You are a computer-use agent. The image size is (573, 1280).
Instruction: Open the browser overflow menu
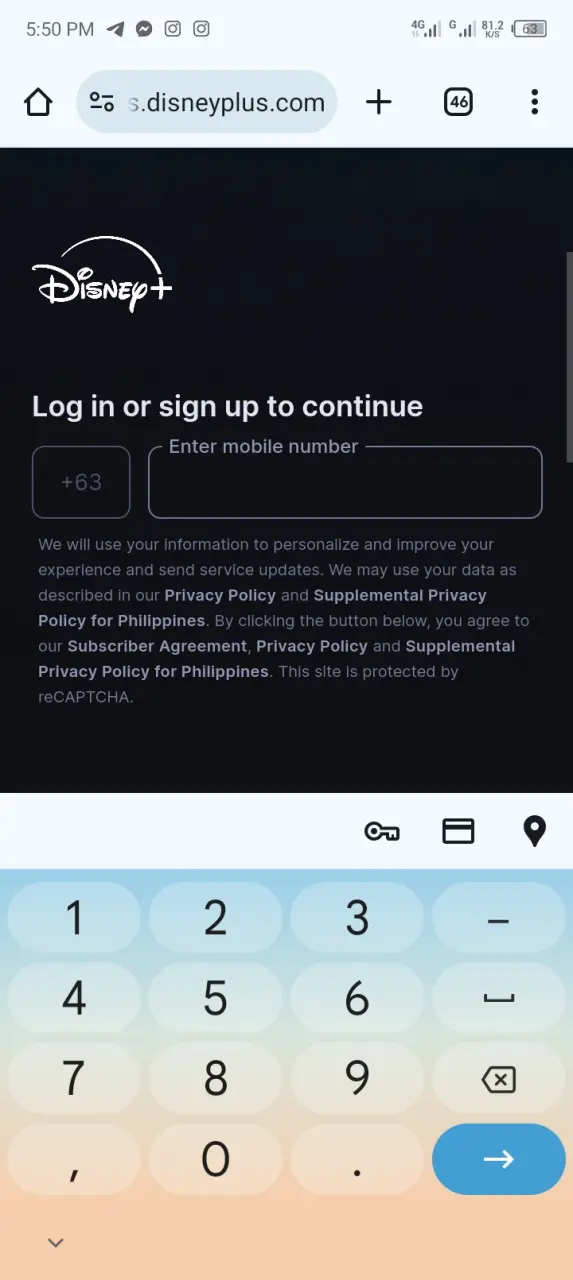pyautogui.click(x=535, y=102)
